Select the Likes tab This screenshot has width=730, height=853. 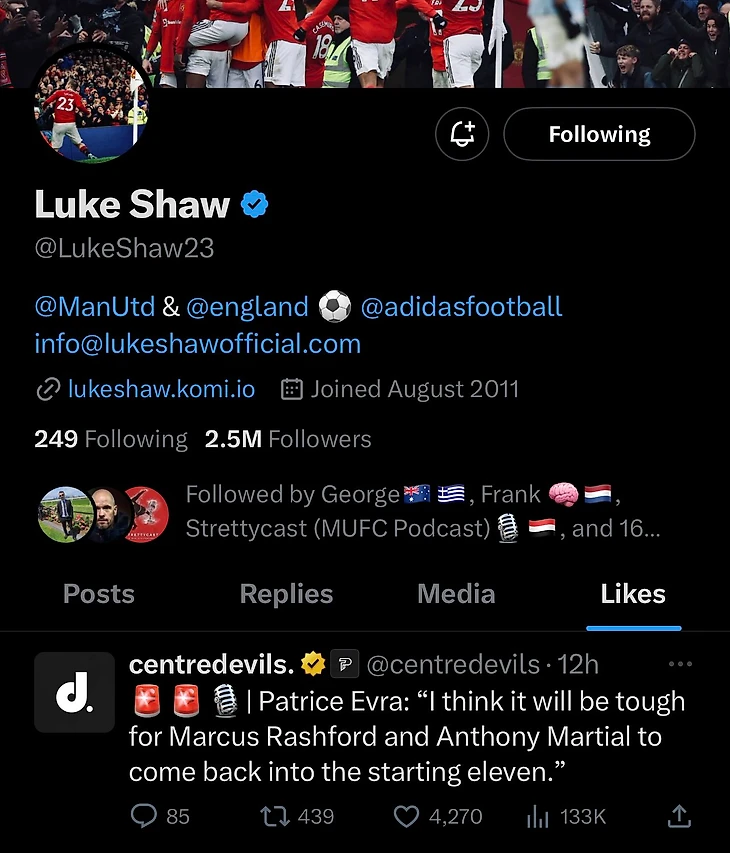[633, 594]
